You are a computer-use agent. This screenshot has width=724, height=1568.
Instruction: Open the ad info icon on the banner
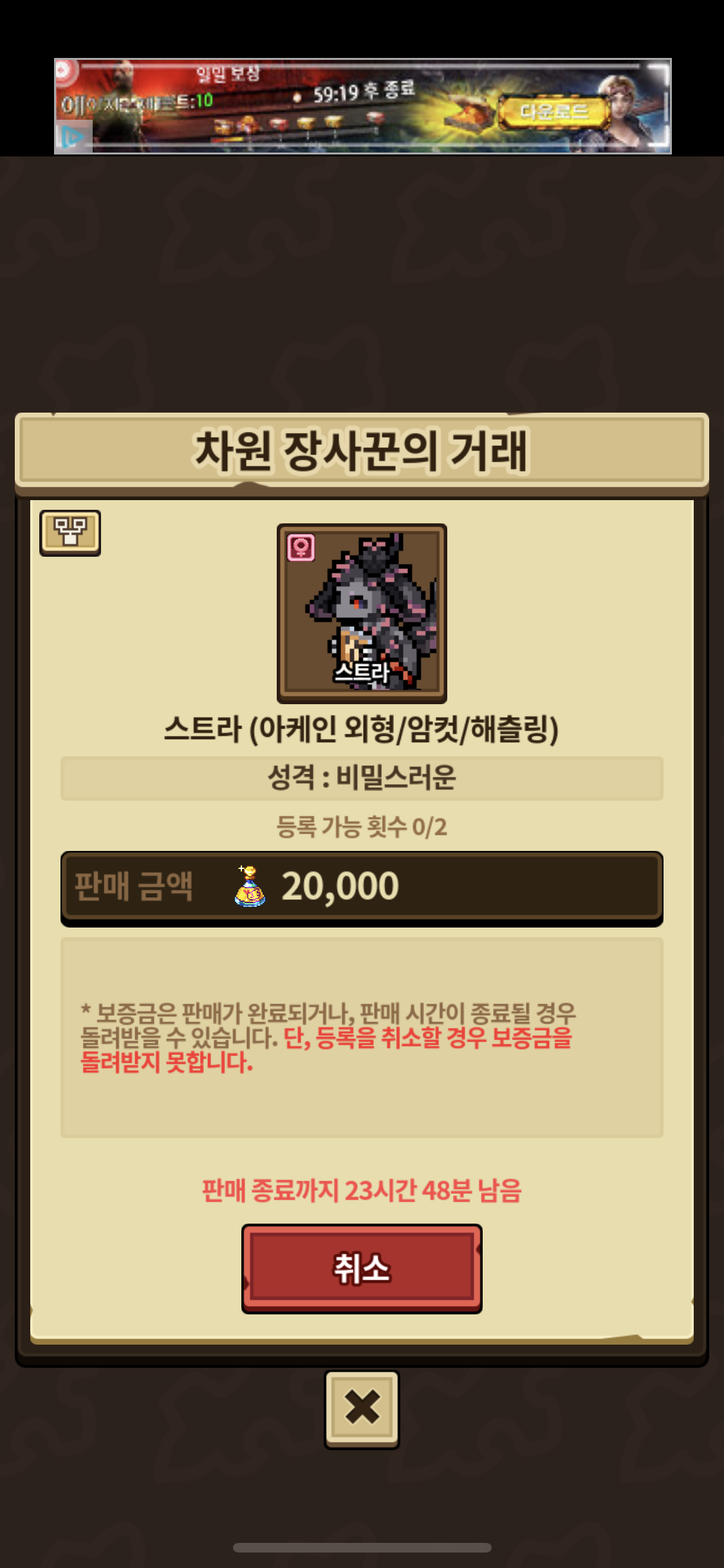click(x=72, y=137)
